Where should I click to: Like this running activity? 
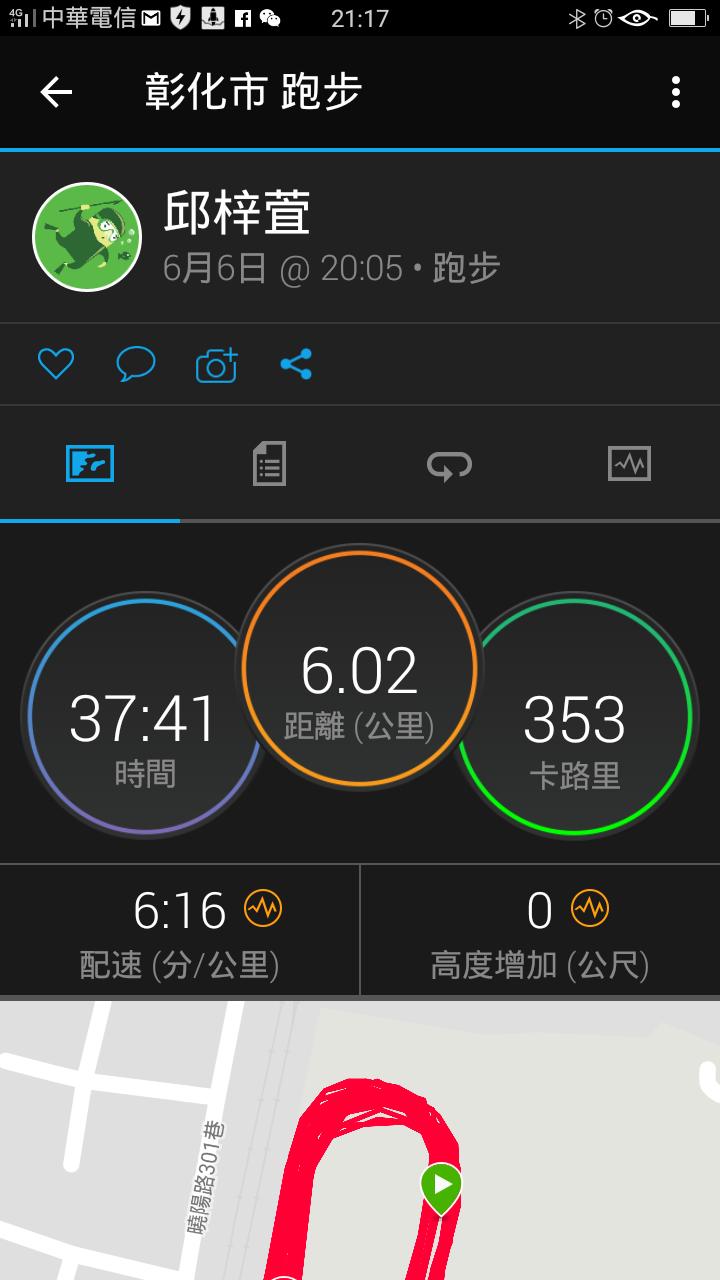56,365
